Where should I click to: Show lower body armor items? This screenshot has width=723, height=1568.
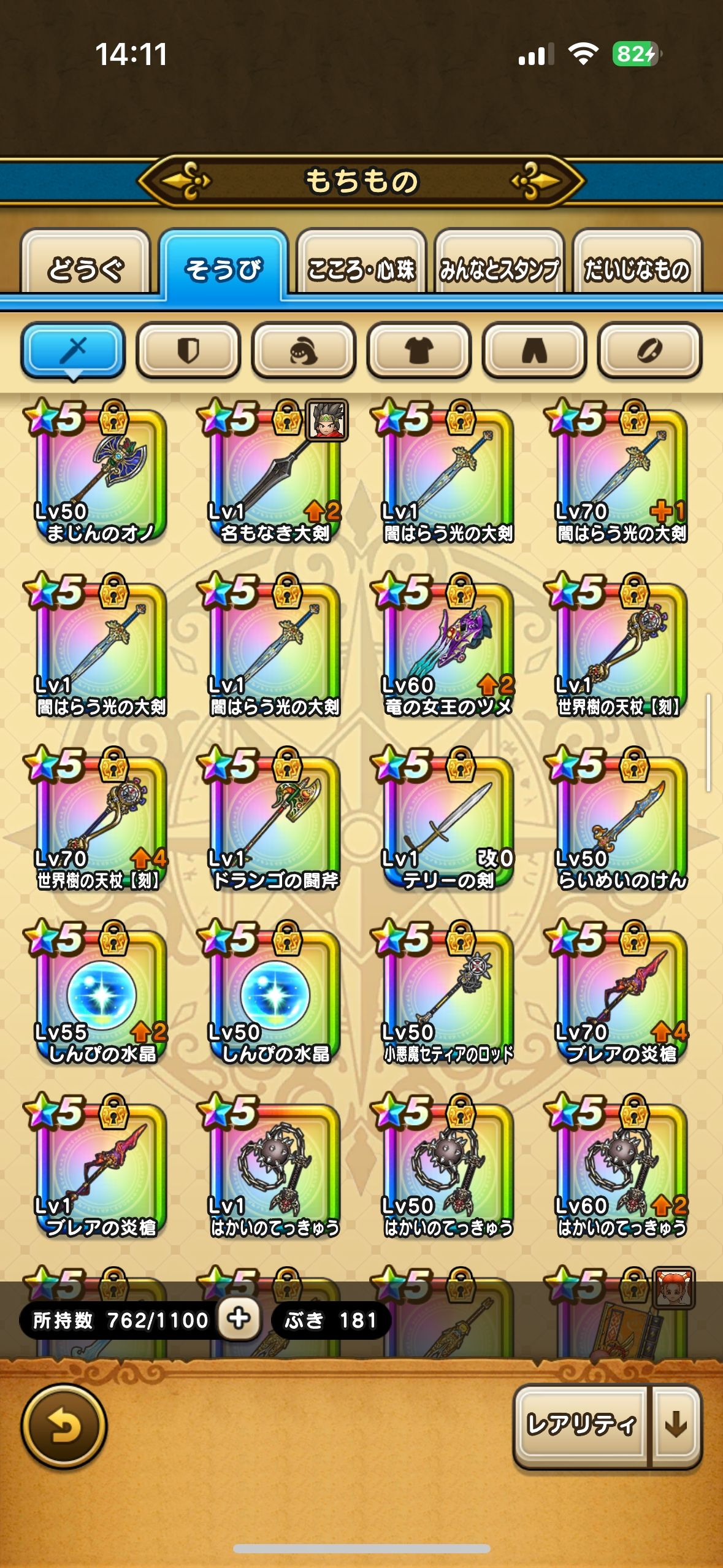tap(534, 350)
